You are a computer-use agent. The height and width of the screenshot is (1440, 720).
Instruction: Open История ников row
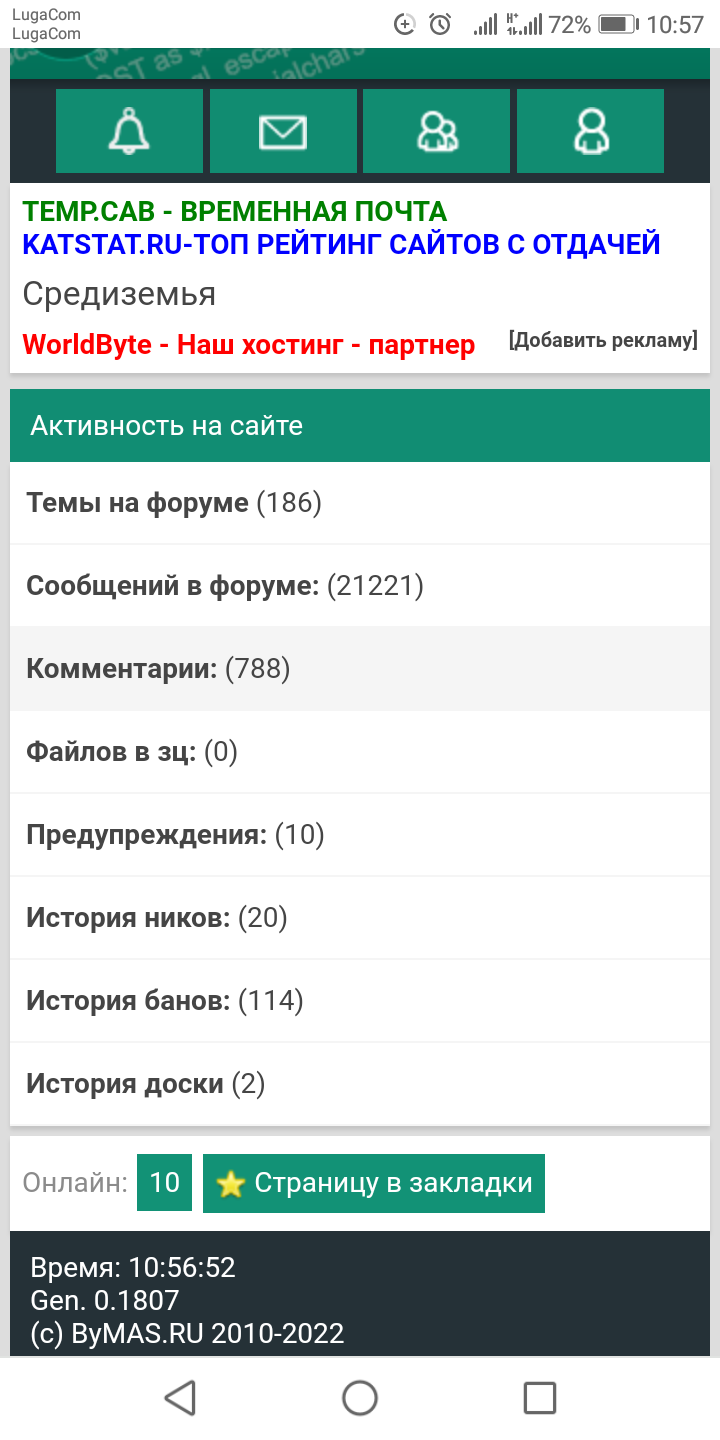pyautogui.click(x=157, y=918)
